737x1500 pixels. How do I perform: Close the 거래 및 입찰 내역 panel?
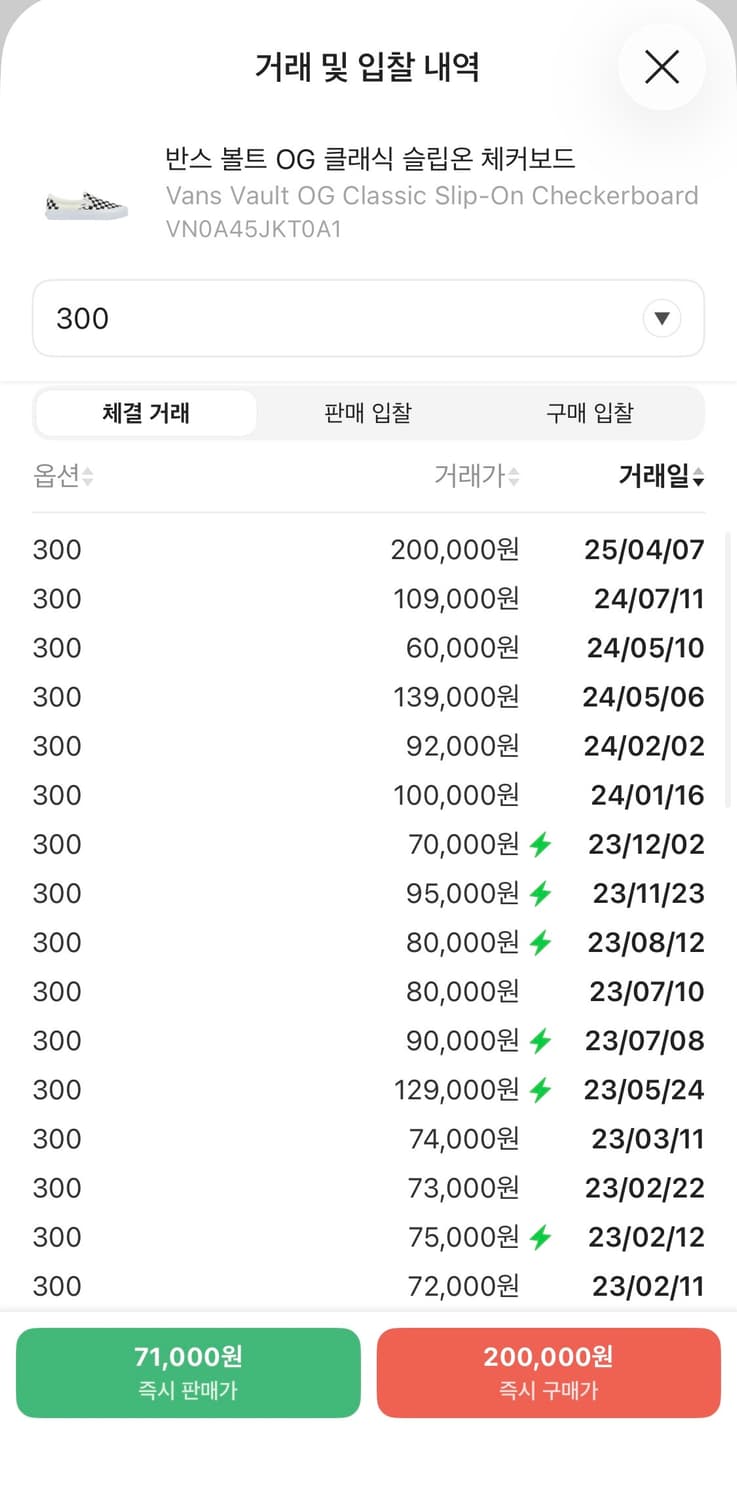click(x=662, y=67)
